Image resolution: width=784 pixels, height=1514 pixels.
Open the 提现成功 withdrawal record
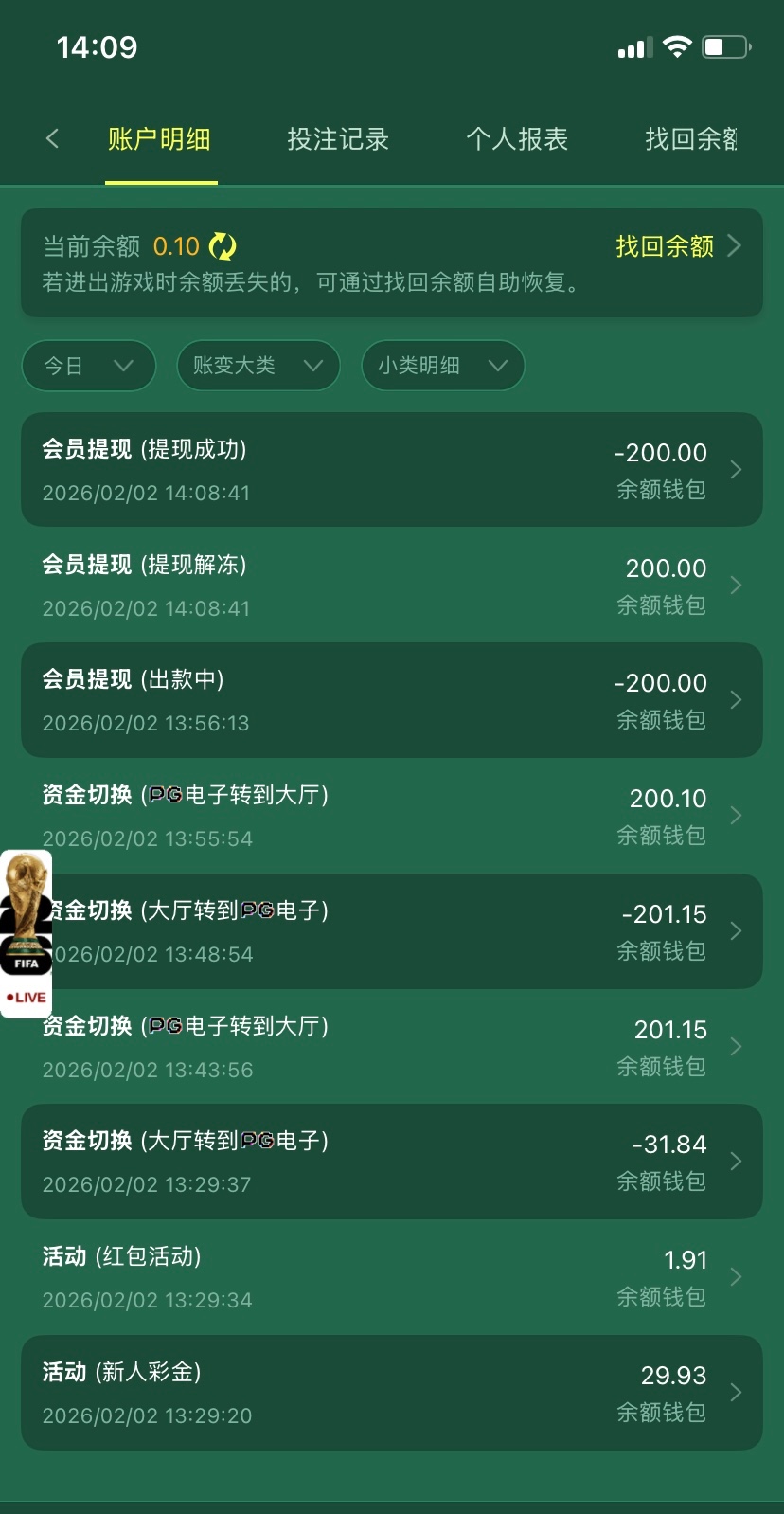coord(391,470)
